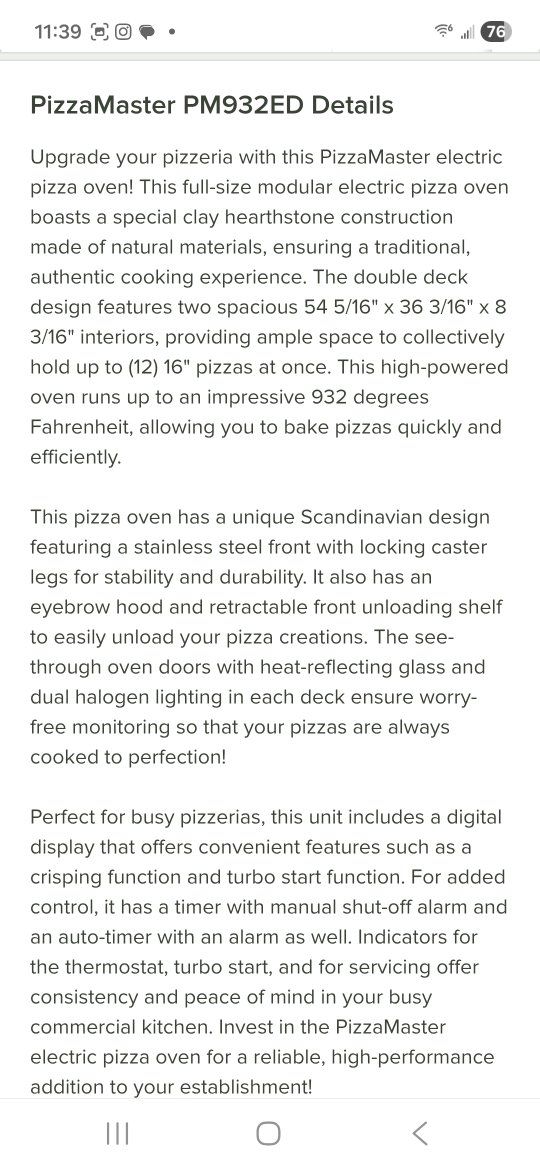Return to the home screen
Viewport: 540px width, 1170px height.
click(x=269, y=1133)
